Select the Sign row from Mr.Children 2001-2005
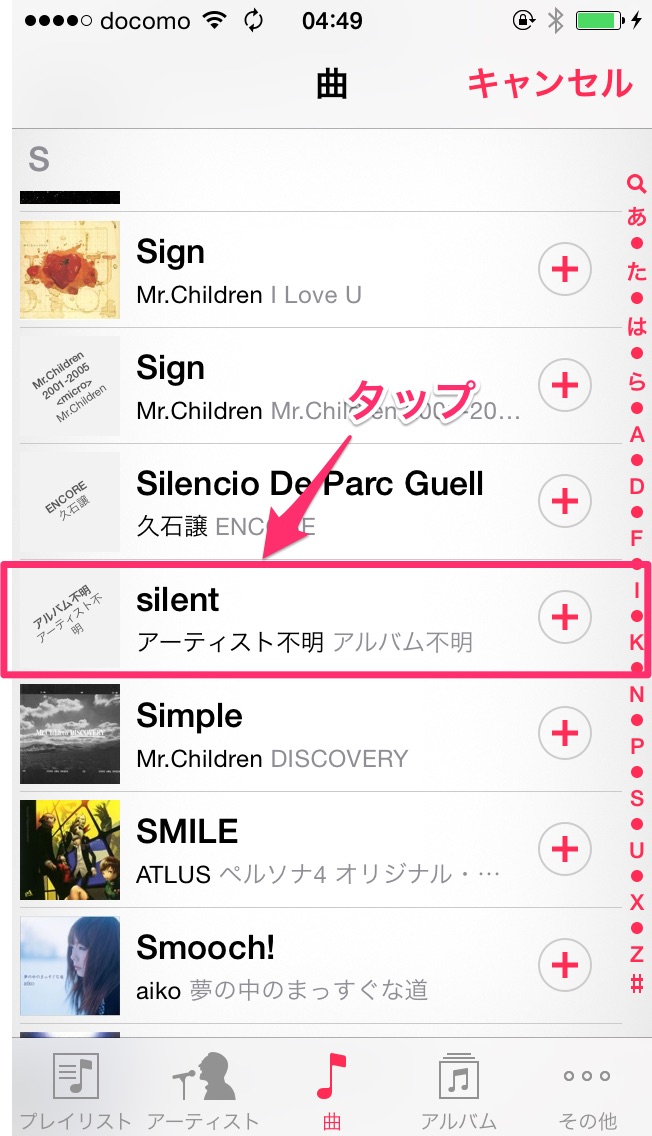 click(x=319, y=386)
